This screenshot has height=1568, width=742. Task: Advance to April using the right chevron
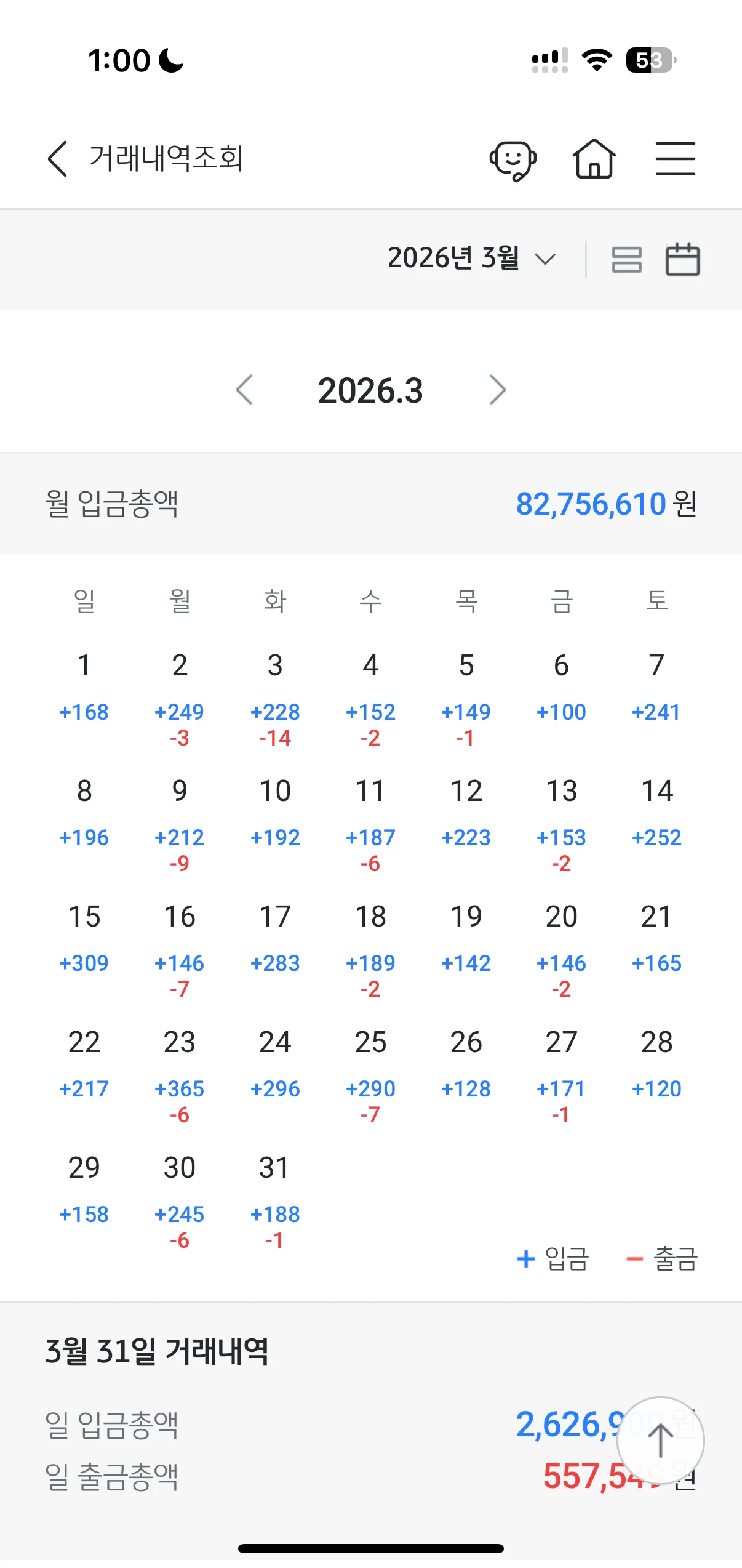coord(498,390)
